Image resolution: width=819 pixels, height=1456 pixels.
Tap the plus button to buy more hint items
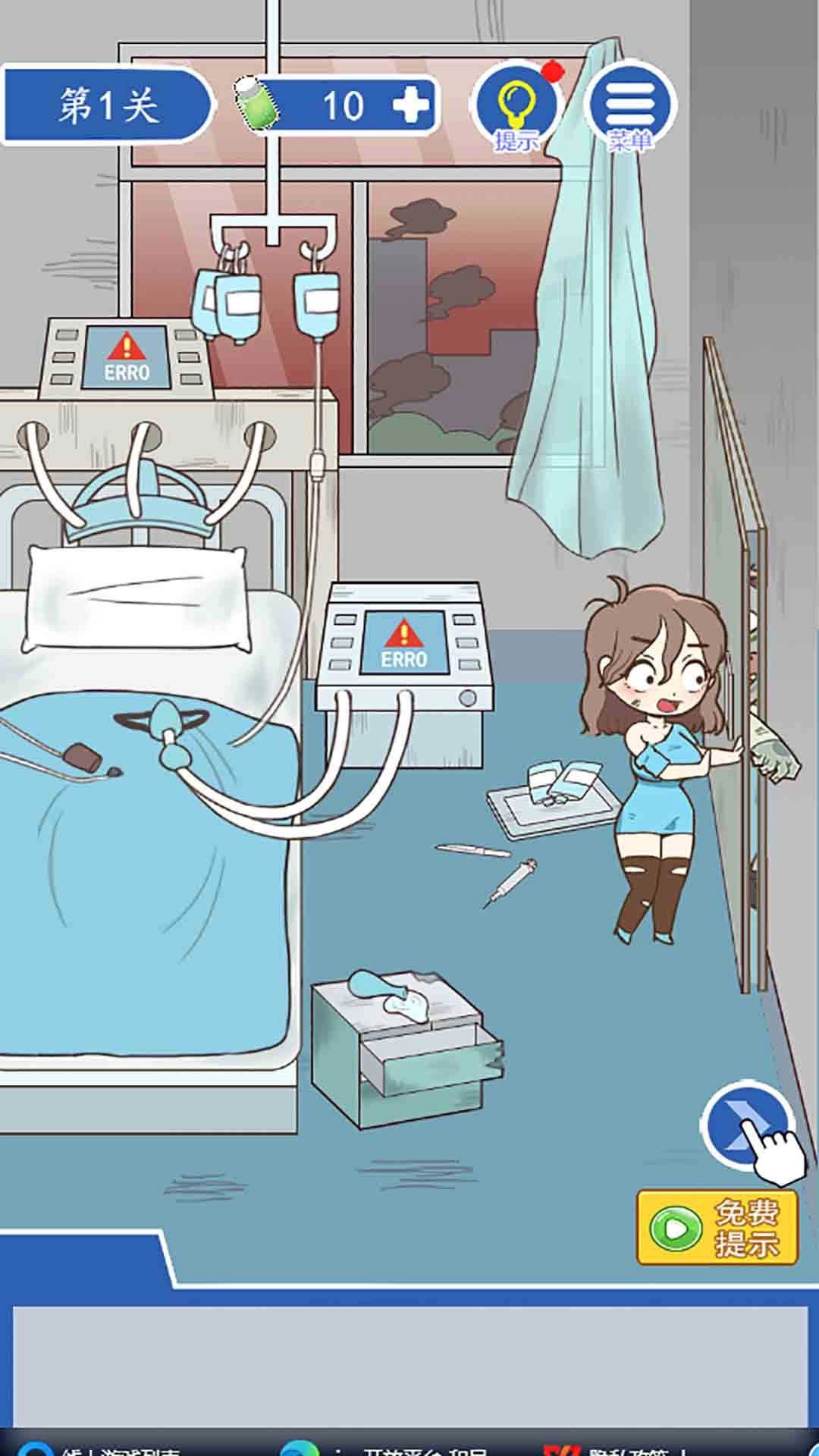410,103
